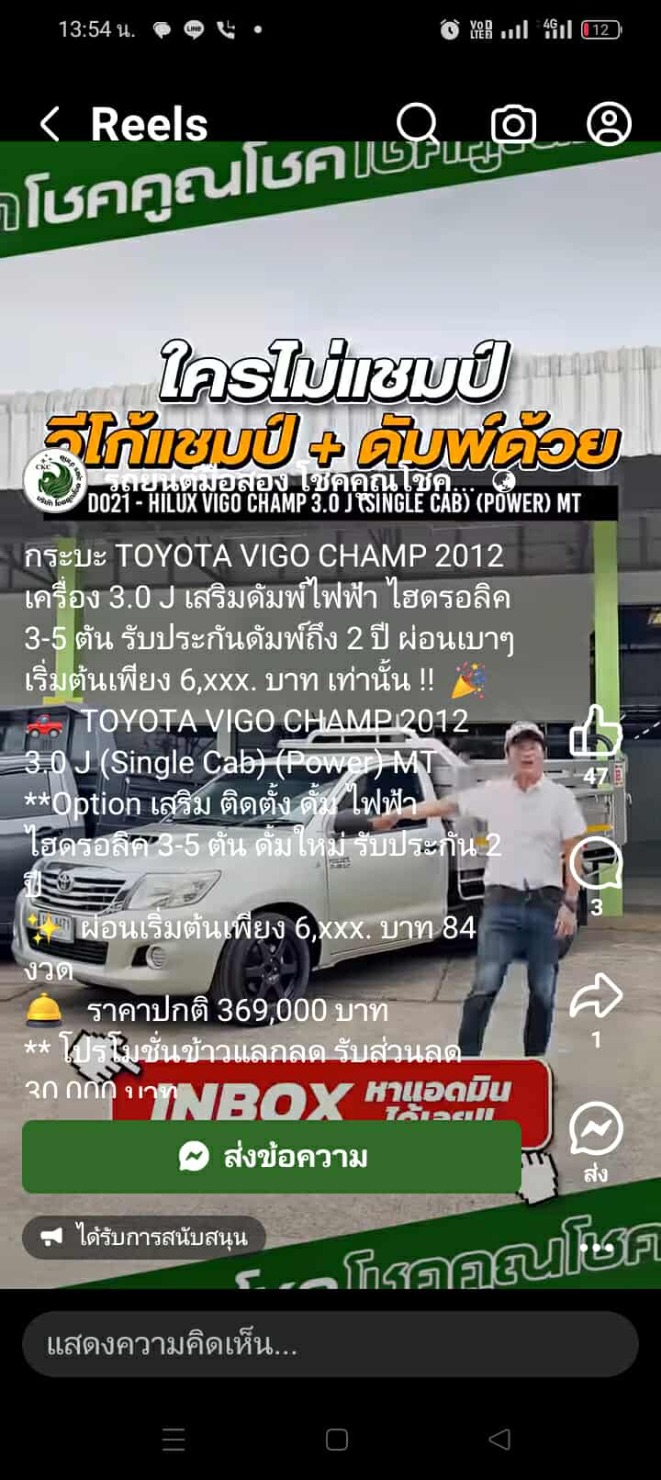Open the comments on this reel
This screenshot has width=661, height=1480.
(596, 862)
